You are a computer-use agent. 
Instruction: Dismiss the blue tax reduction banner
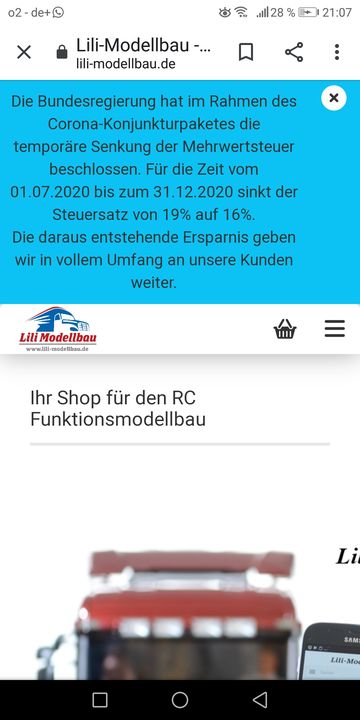334,98
